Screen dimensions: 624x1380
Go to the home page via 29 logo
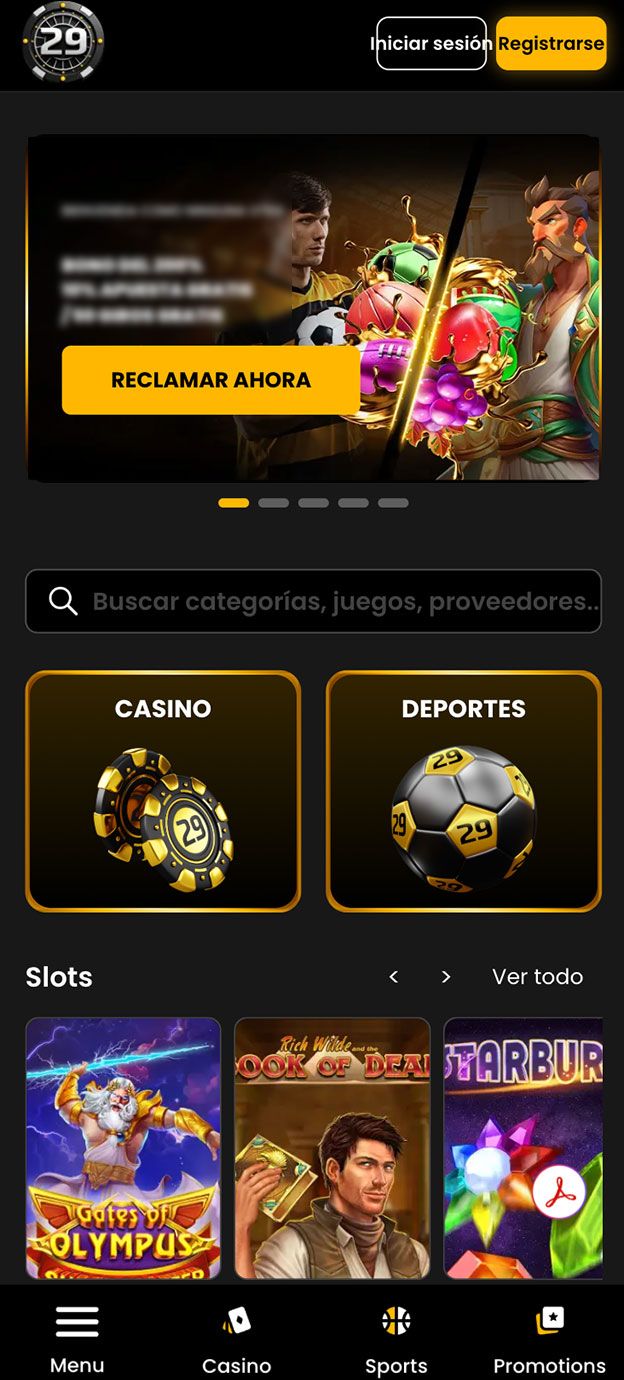(63, 42)
